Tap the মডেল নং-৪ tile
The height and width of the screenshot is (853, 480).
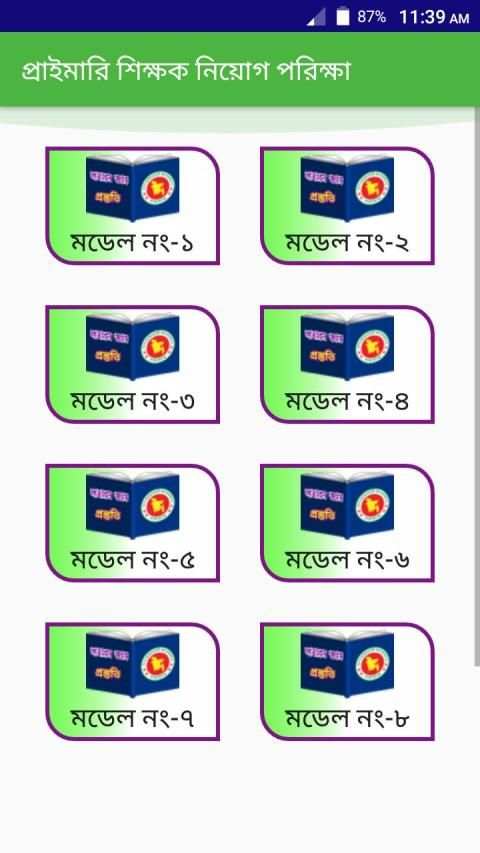coord(347,364)
